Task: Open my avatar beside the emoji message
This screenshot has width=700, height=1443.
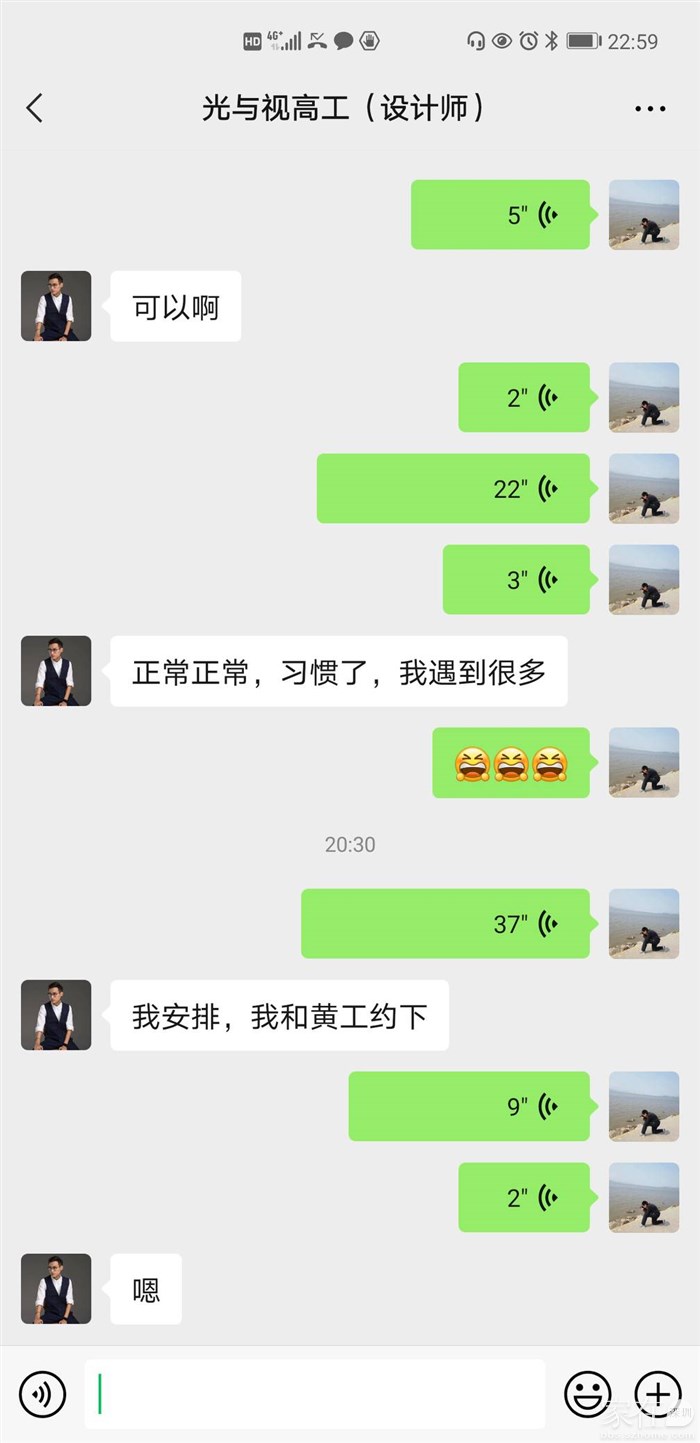Action: tap(644, 763)
